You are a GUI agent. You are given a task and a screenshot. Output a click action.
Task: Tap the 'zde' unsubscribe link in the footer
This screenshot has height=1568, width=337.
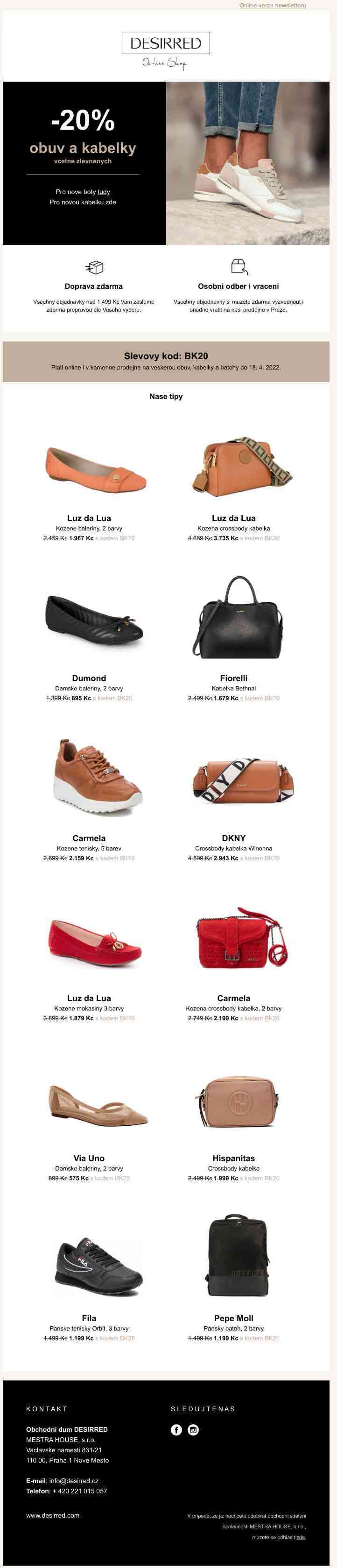pos(301,1537)
